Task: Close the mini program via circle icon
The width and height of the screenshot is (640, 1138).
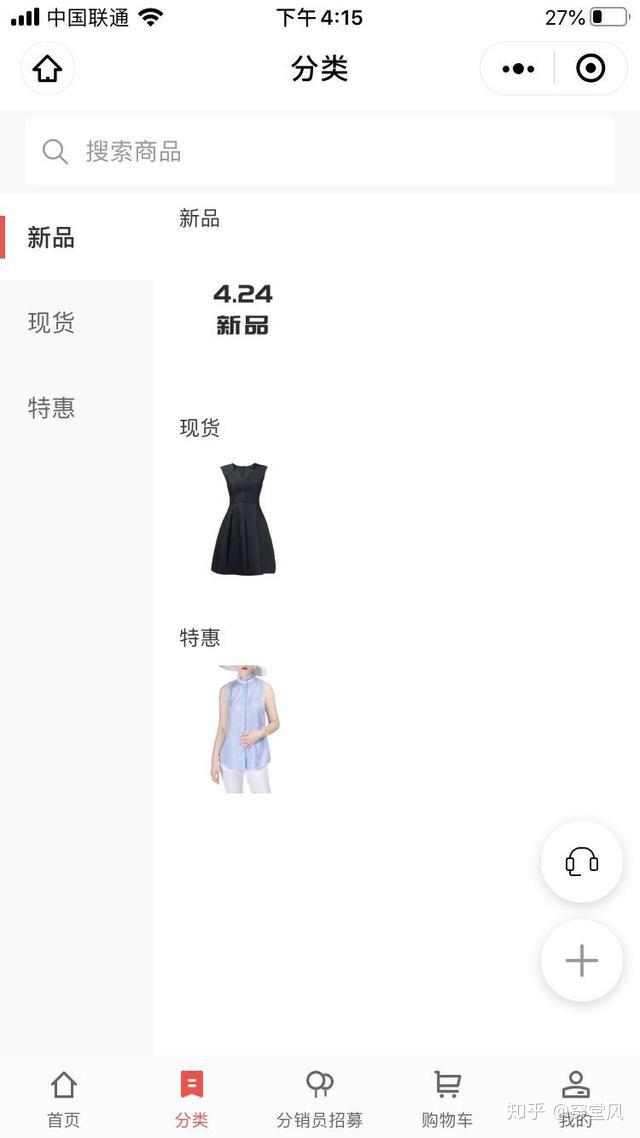Action: coord(591,69)
